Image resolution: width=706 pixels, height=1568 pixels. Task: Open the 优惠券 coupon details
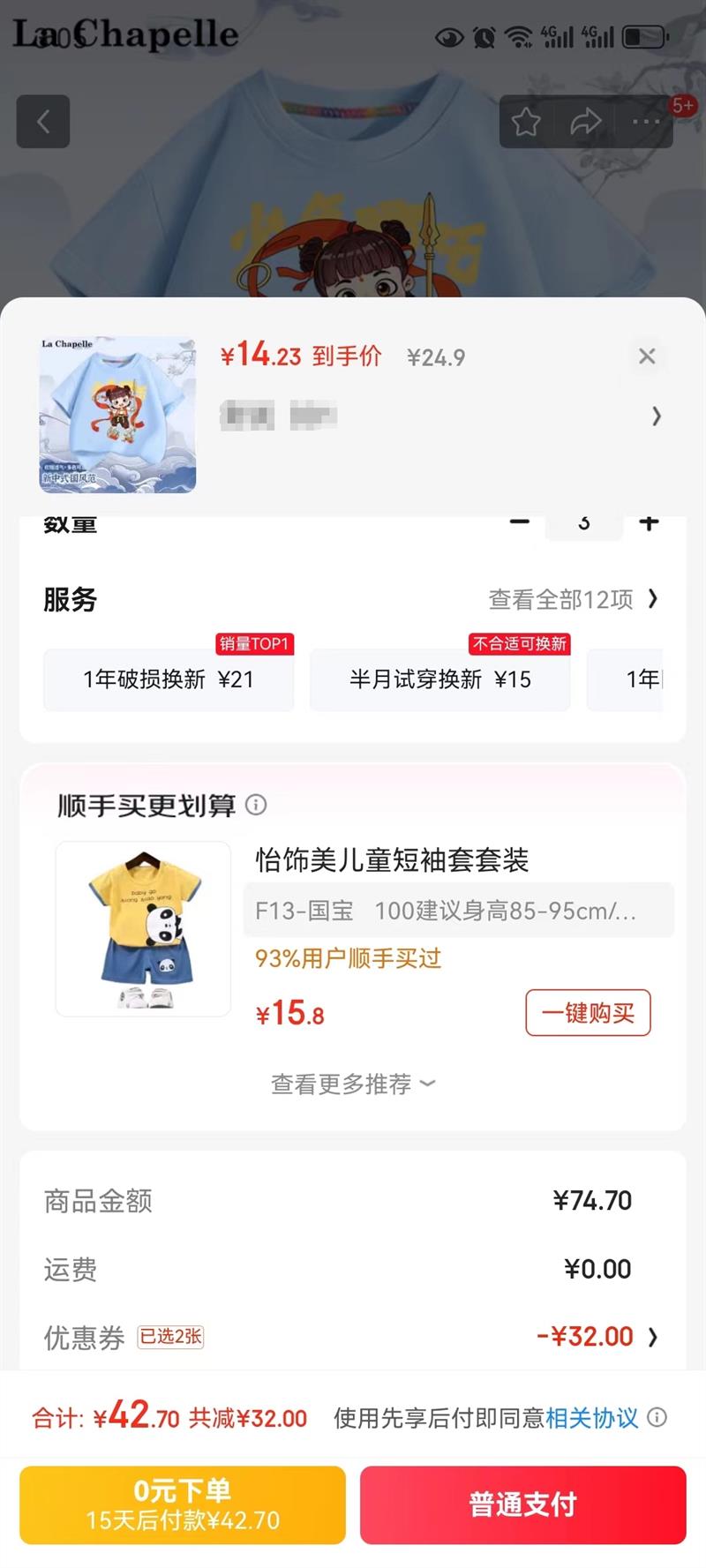pos(597,1337)
